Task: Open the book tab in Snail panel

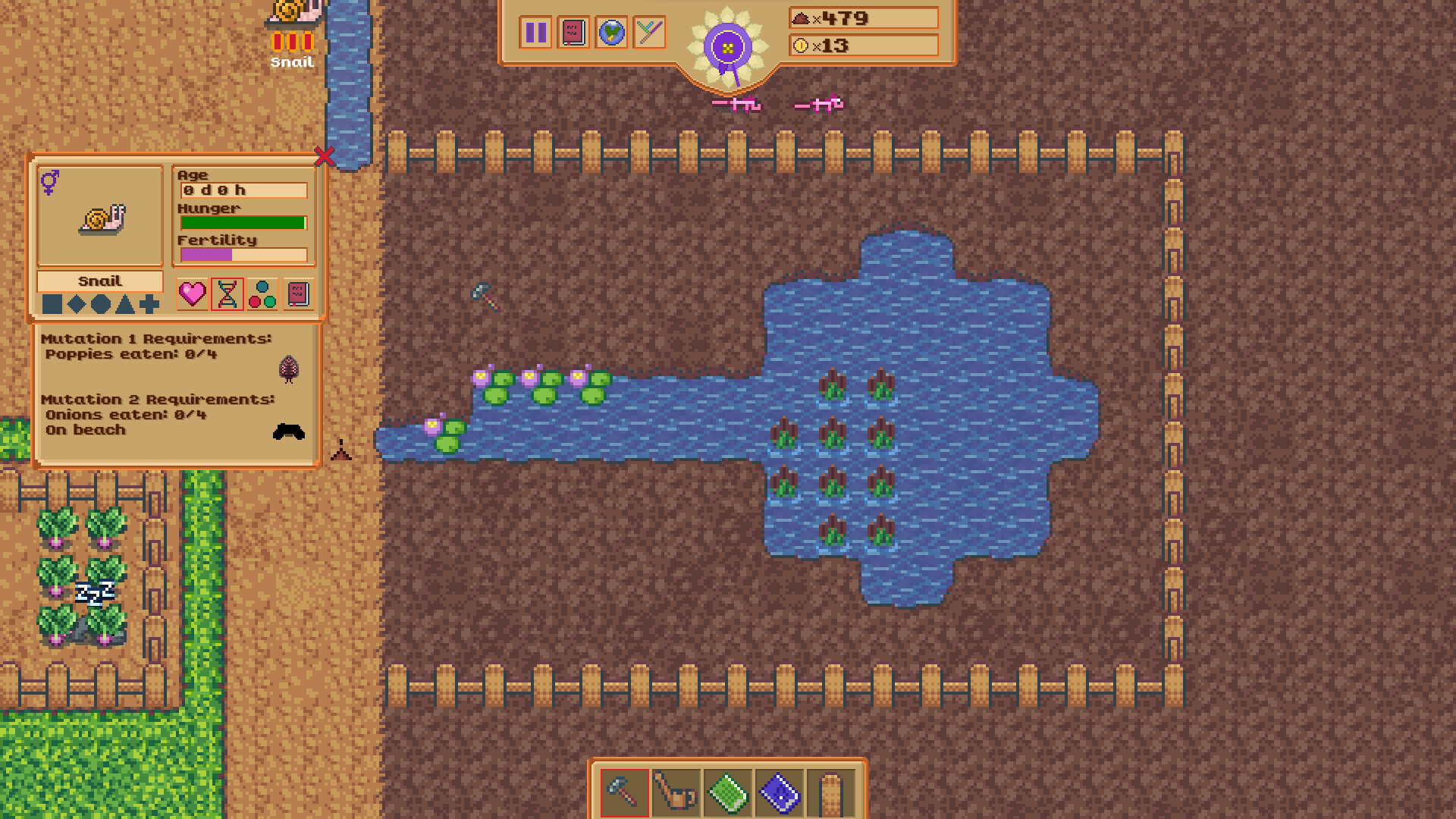Action: pyautogui.click(x=298, y=294)
